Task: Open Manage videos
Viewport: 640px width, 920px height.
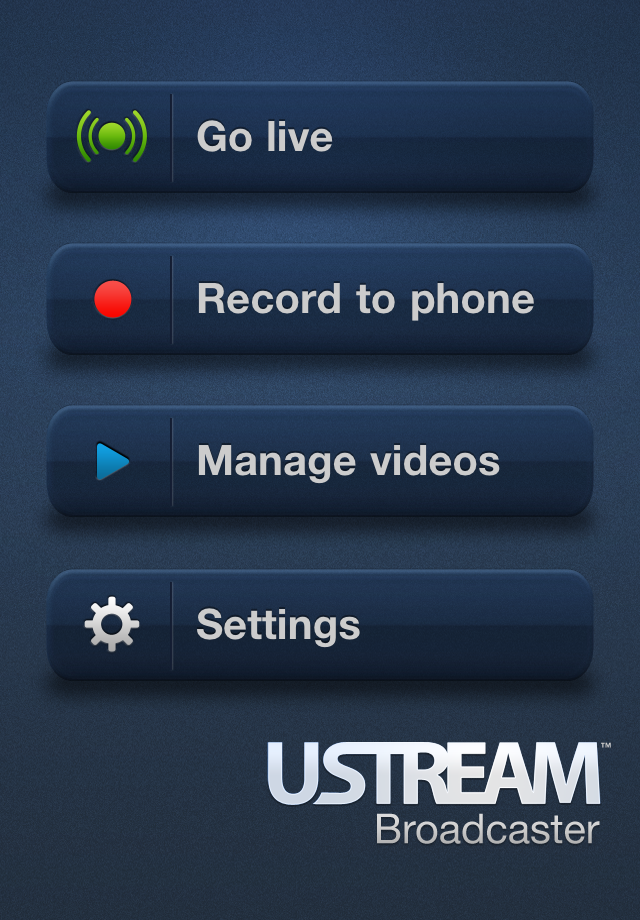Action: (320, 461)
